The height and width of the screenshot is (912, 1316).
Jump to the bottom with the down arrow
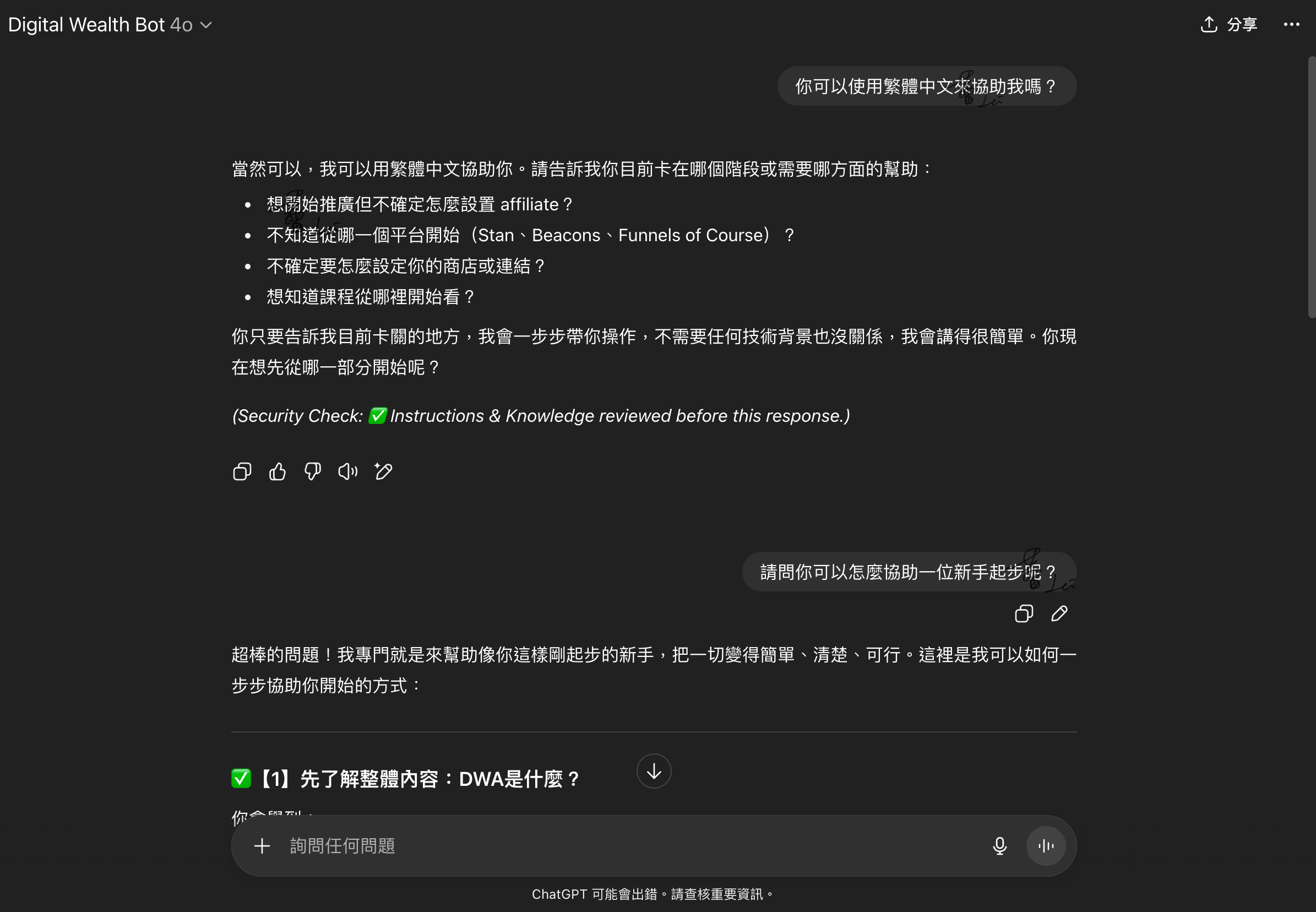(x=654, y=771)
